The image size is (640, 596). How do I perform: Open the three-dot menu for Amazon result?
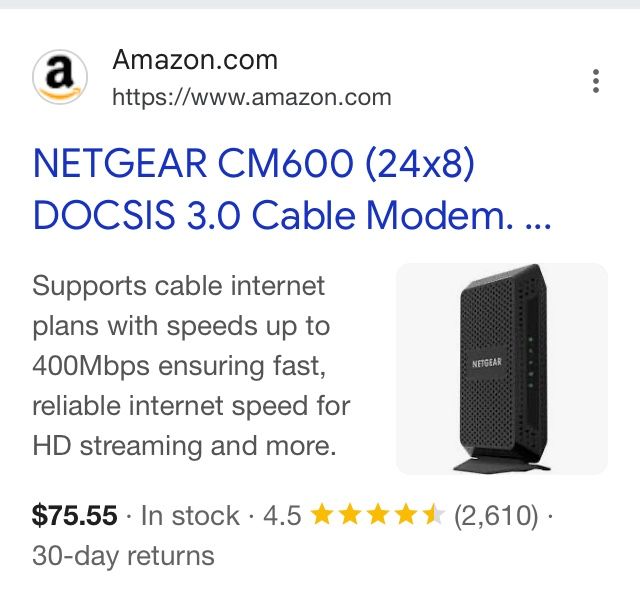[596, 81]
